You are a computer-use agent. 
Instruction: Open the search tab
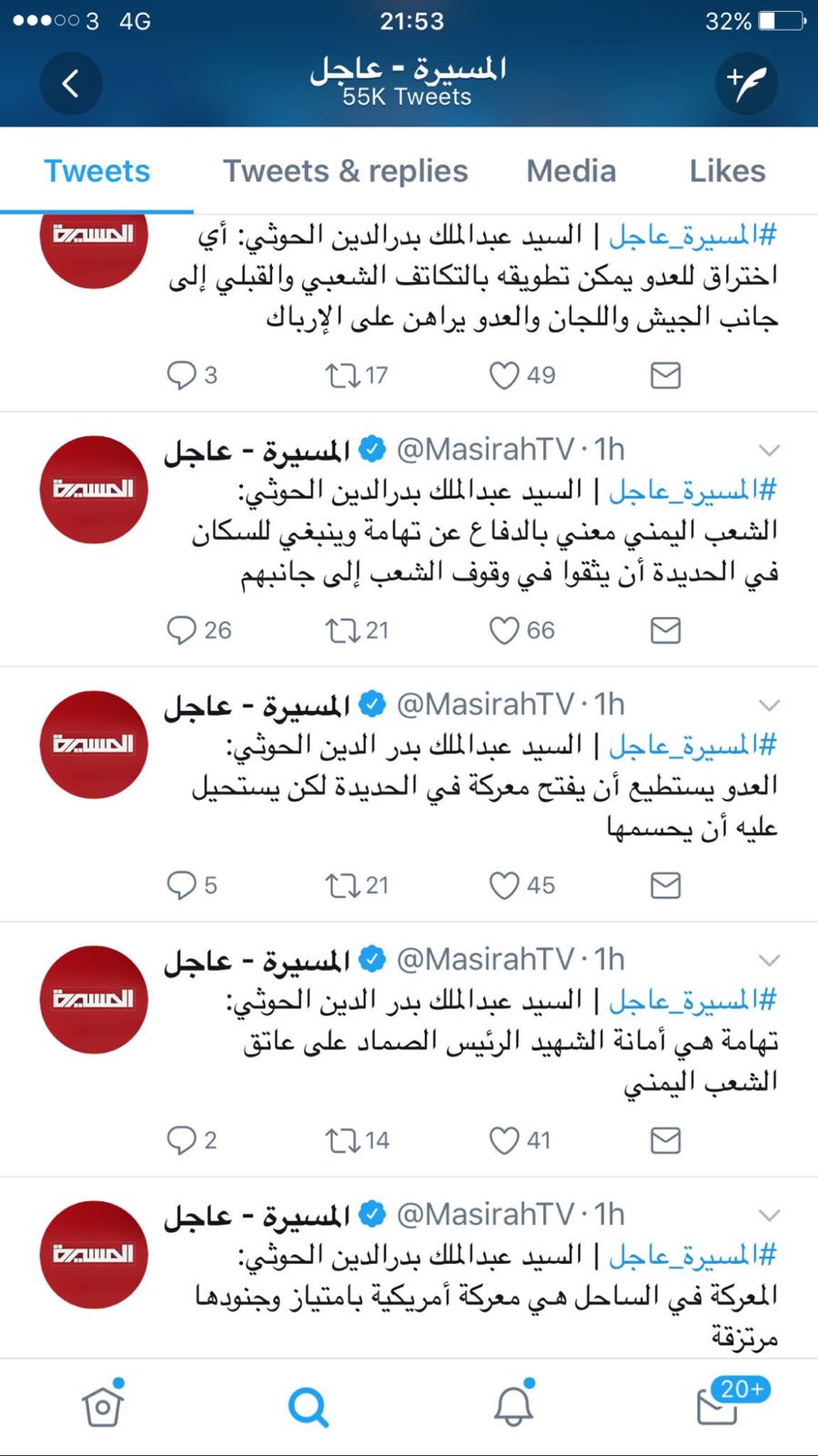point(308,1408)
